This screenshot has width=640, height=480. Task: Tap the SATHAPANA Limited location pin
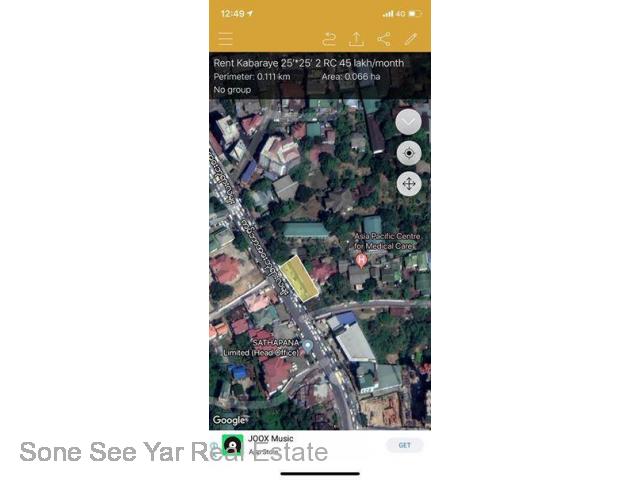point(308,346)
